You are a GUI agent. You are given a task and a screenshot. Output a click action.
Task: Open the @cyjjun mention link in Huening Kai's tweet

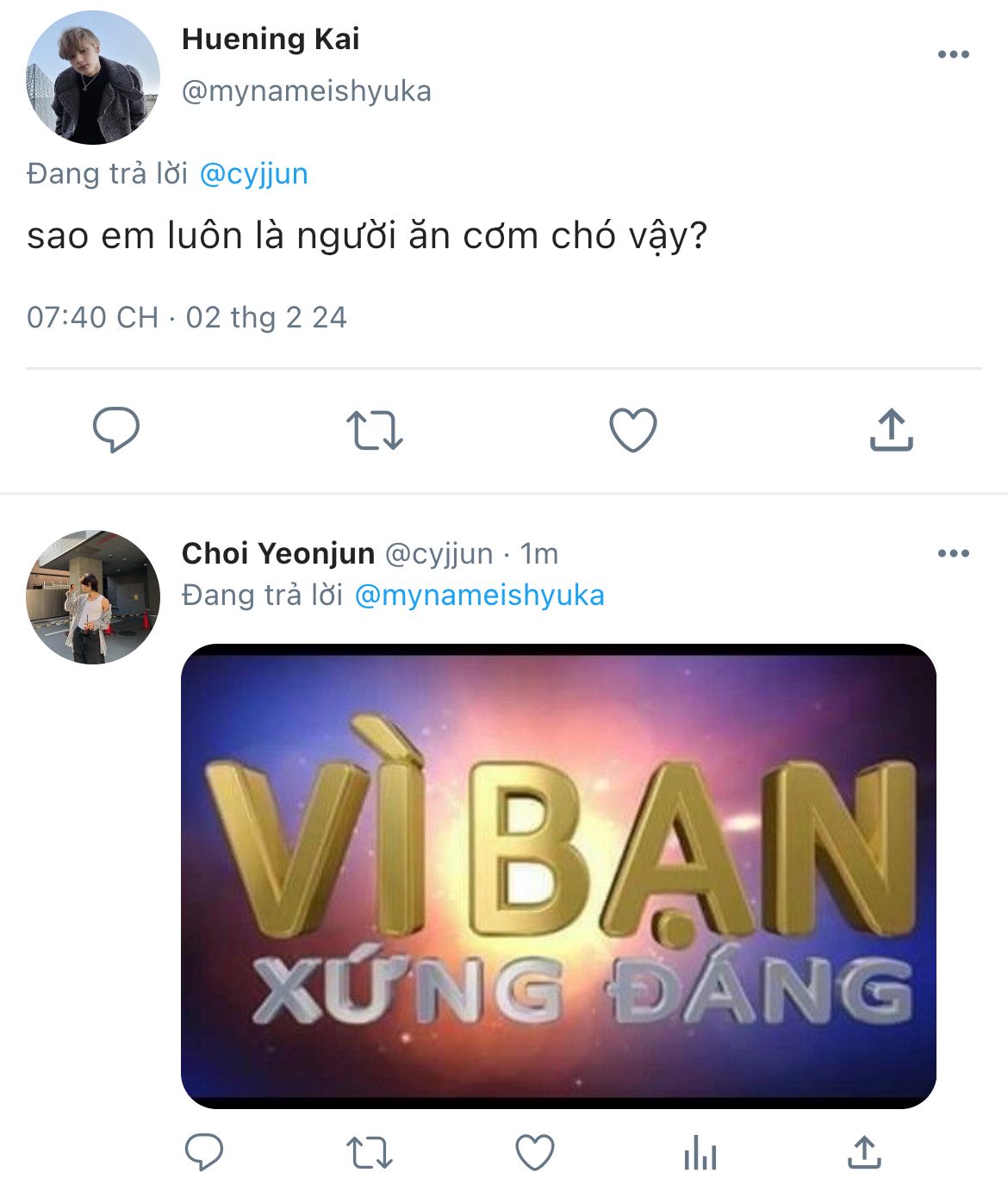[x=253, y=174]
